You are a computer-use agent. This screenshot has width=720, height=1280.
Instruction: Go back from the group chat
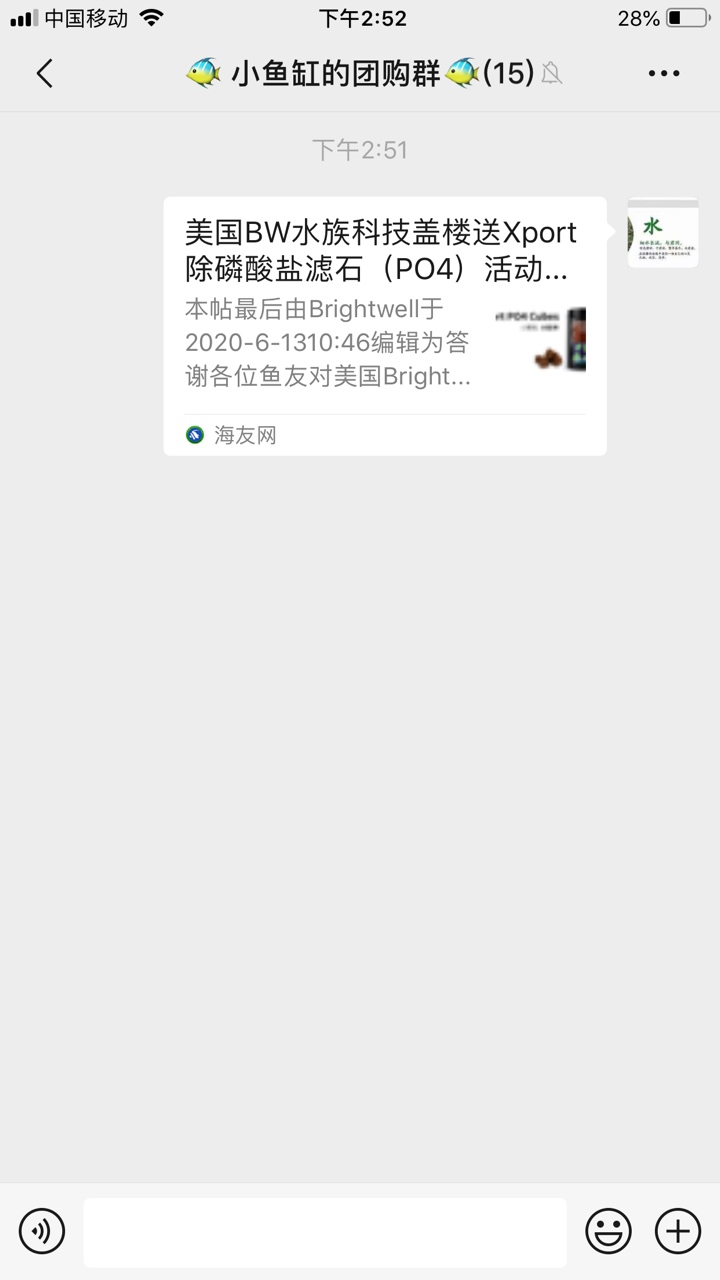pyautogui.click(x=44, y=74)
